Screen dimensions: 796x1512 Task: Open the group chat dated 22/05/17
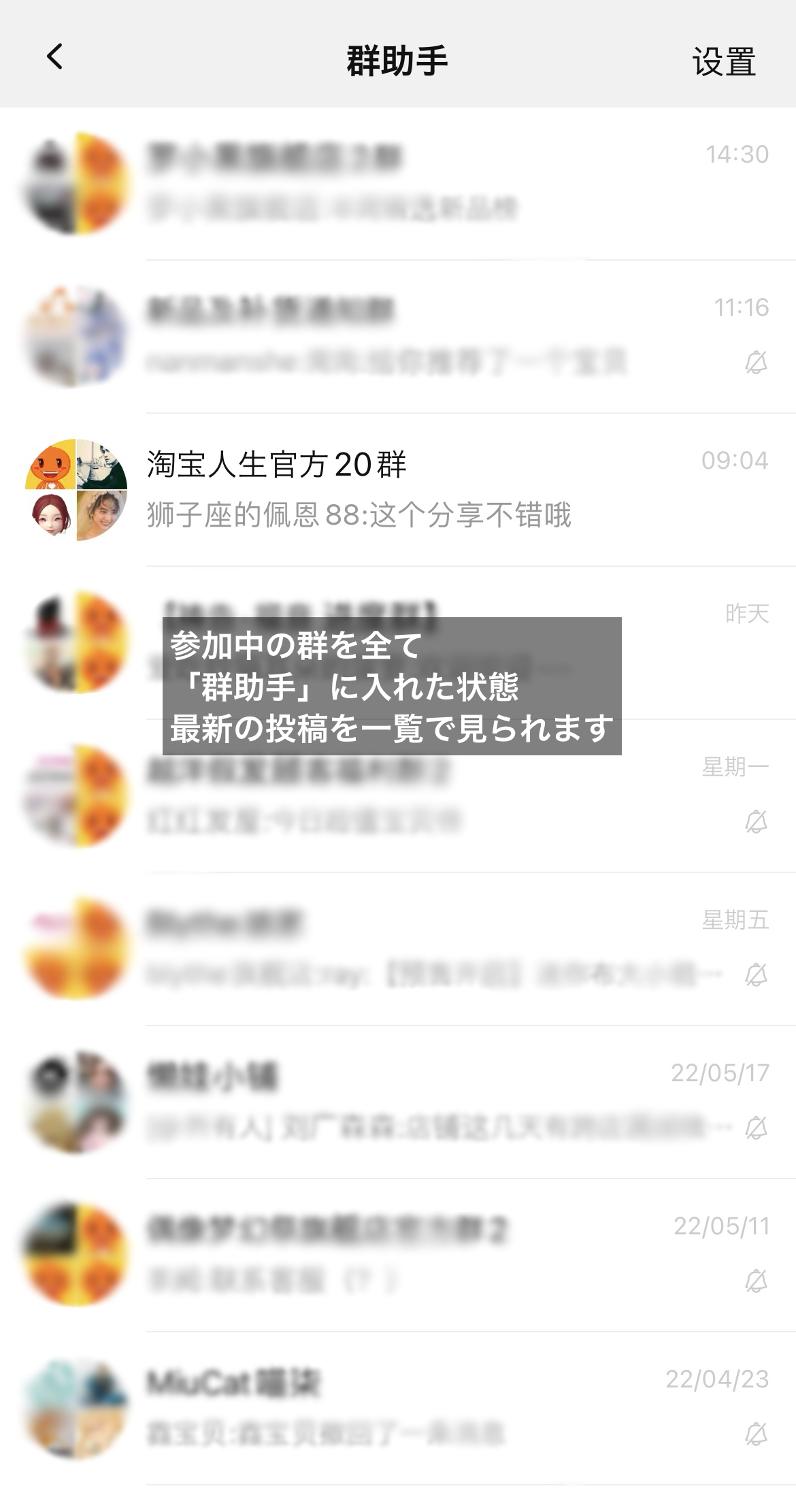point(398,1102)
